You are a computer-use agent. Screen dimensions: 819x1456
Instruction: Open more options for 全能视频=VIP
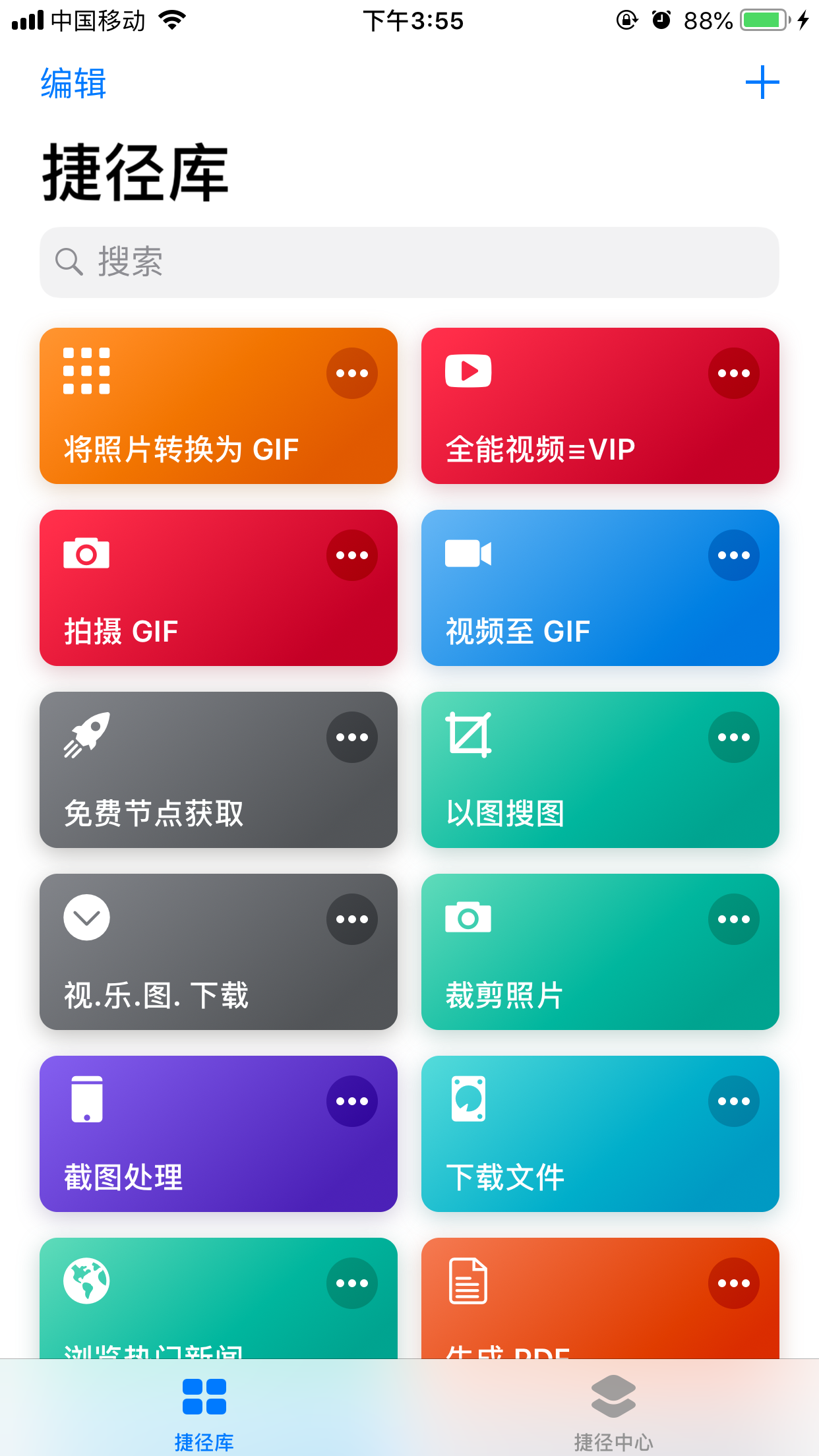(x=733, y=373)
